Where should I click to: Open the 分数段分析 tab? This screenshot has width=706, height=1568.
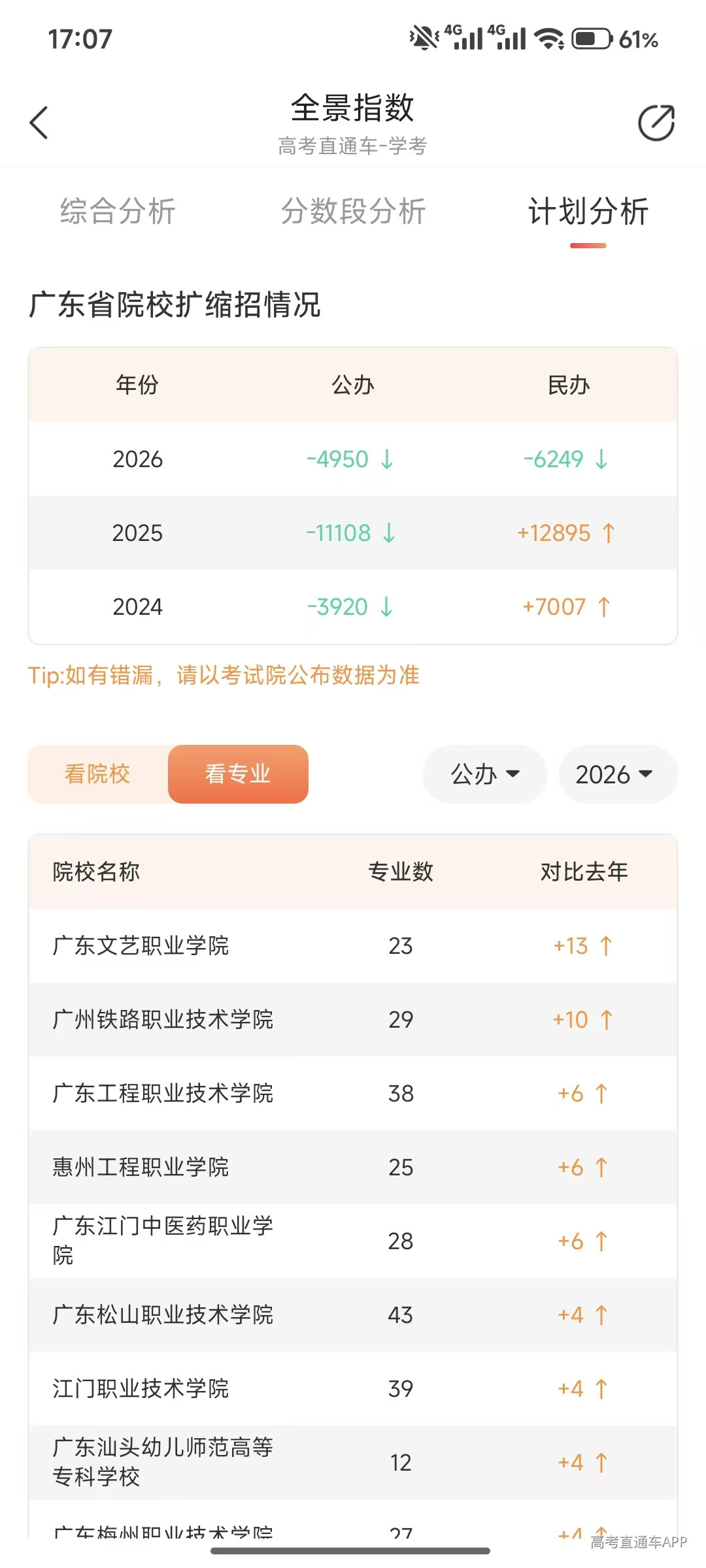click(x=353, y=211)
